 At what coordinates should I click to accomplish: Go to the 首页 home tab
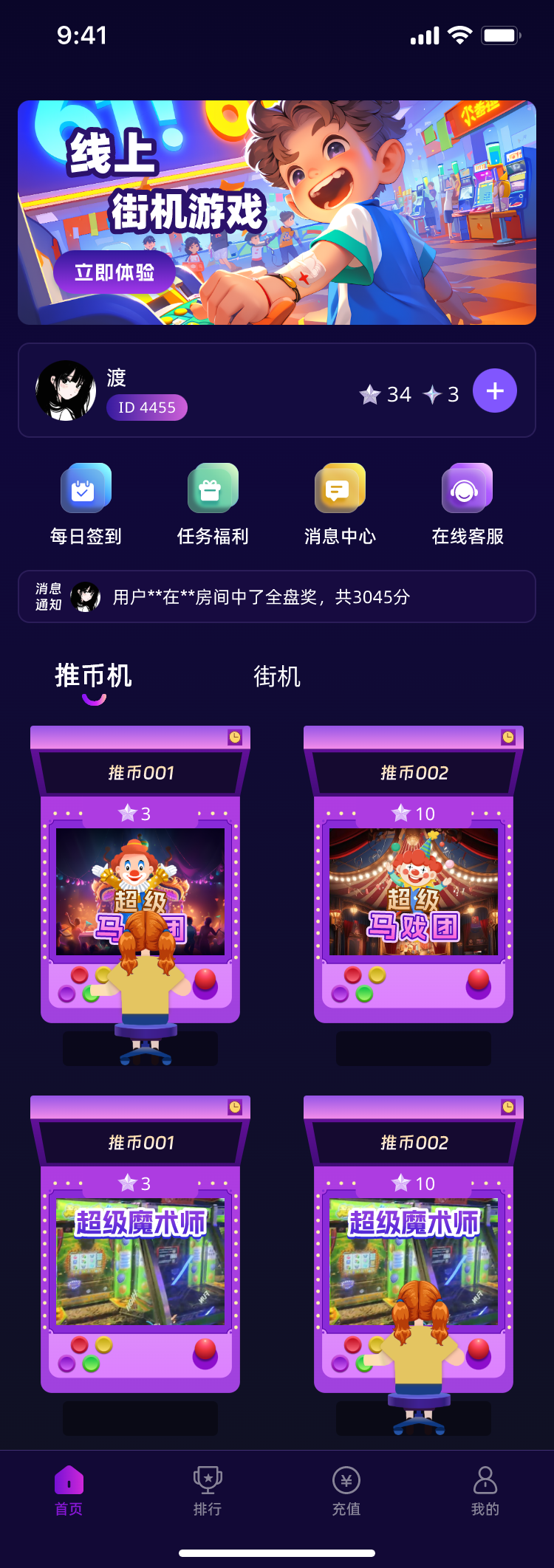pyautogui.click(x=69, y=1490)
